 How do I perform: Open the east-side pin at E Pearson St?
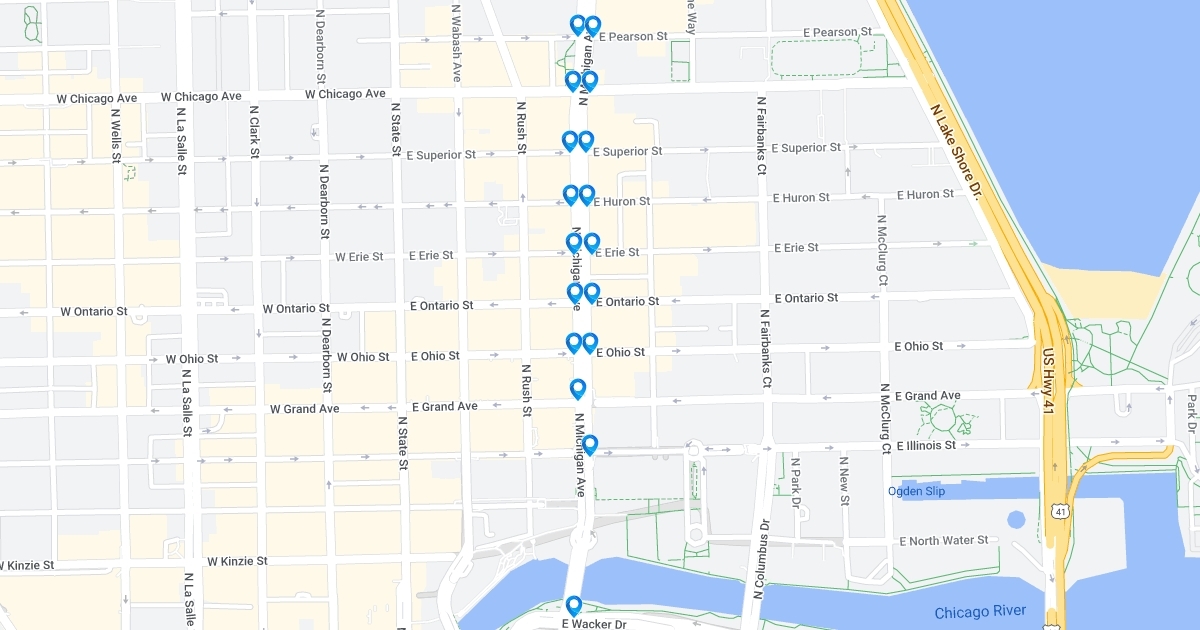(x=593, y=25)
